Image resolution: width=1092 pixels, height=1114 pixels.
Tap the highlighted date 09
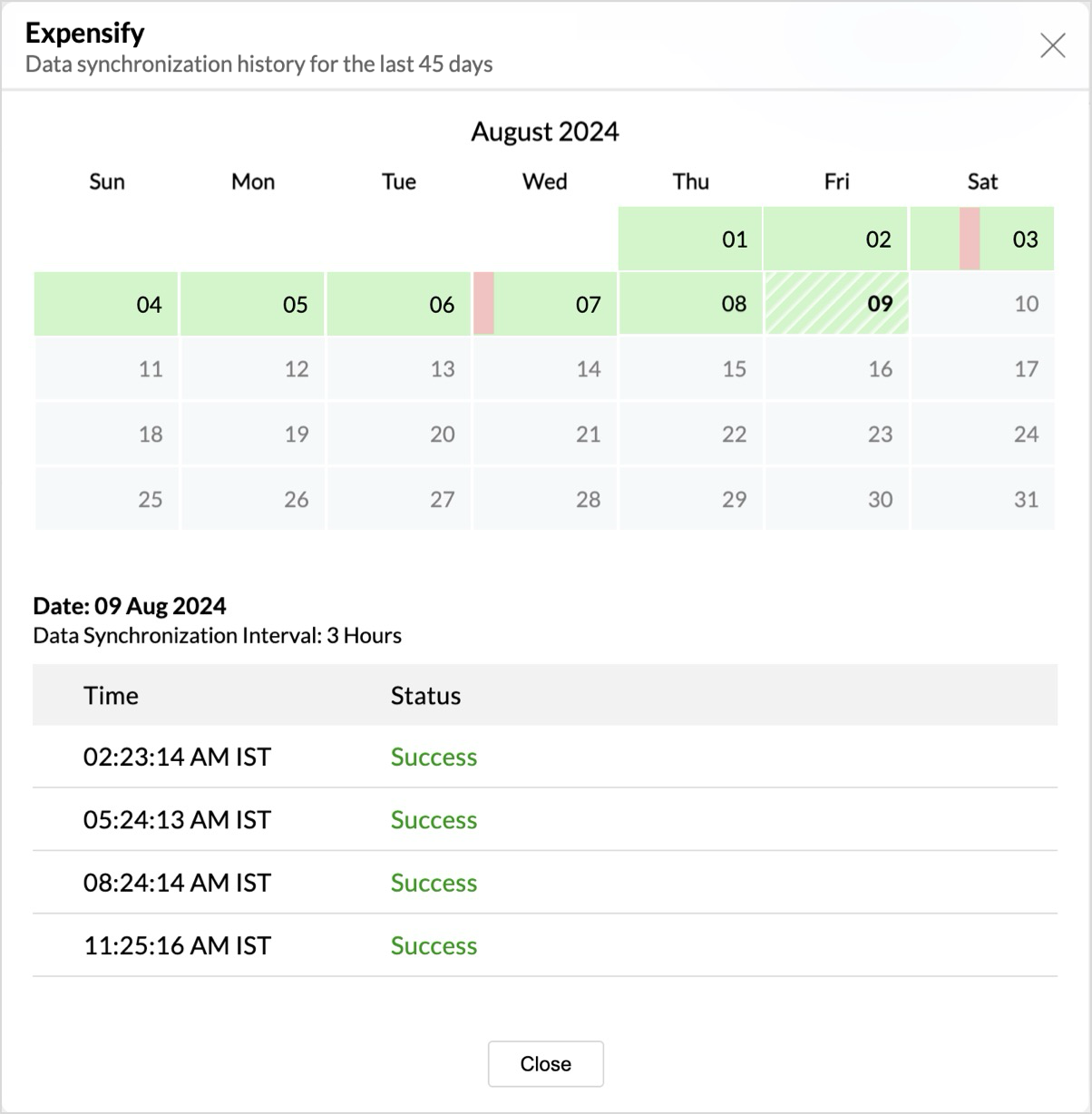(836, 304)
